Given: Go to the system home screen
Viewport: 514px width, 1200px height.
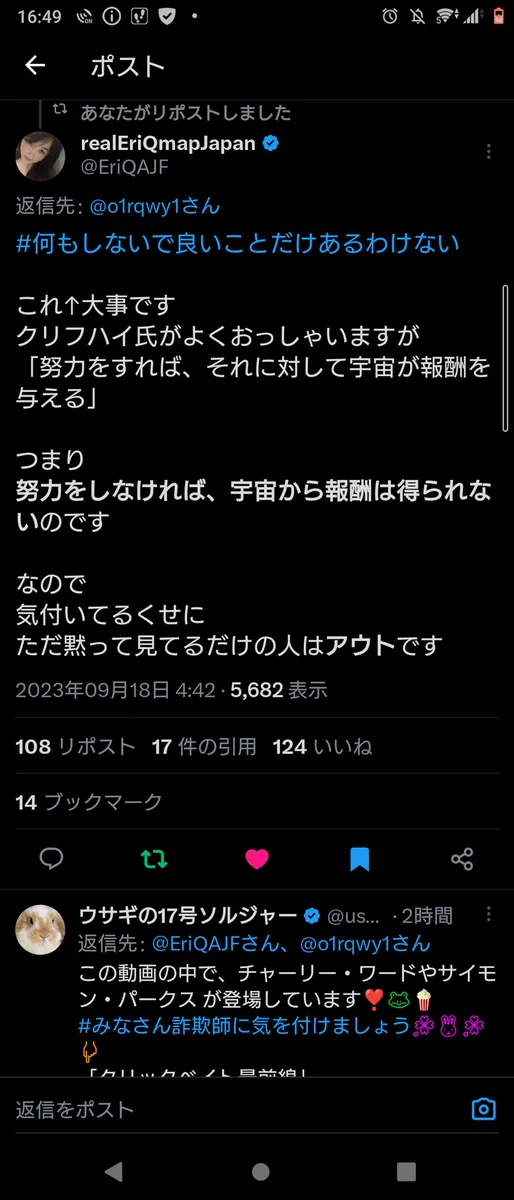Looking at the screenshot, I should tap(260, 1172).
